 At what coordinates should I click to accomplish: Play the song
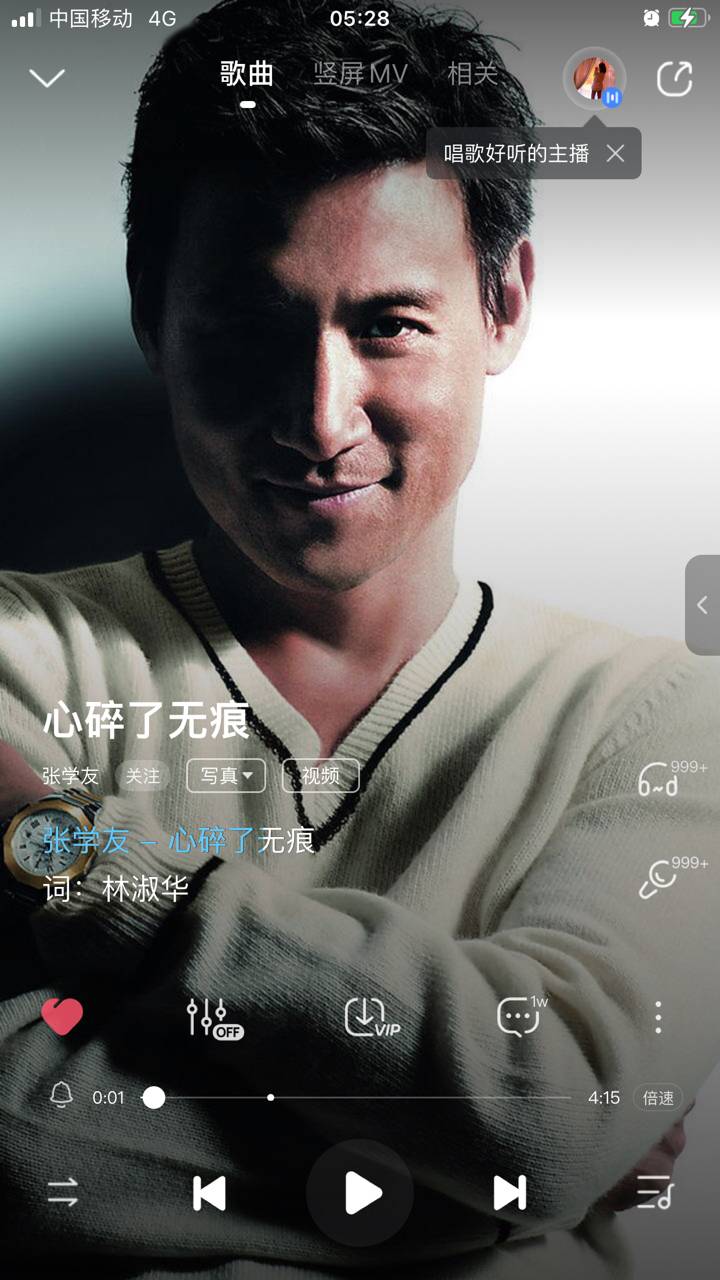pos(360,1192)
